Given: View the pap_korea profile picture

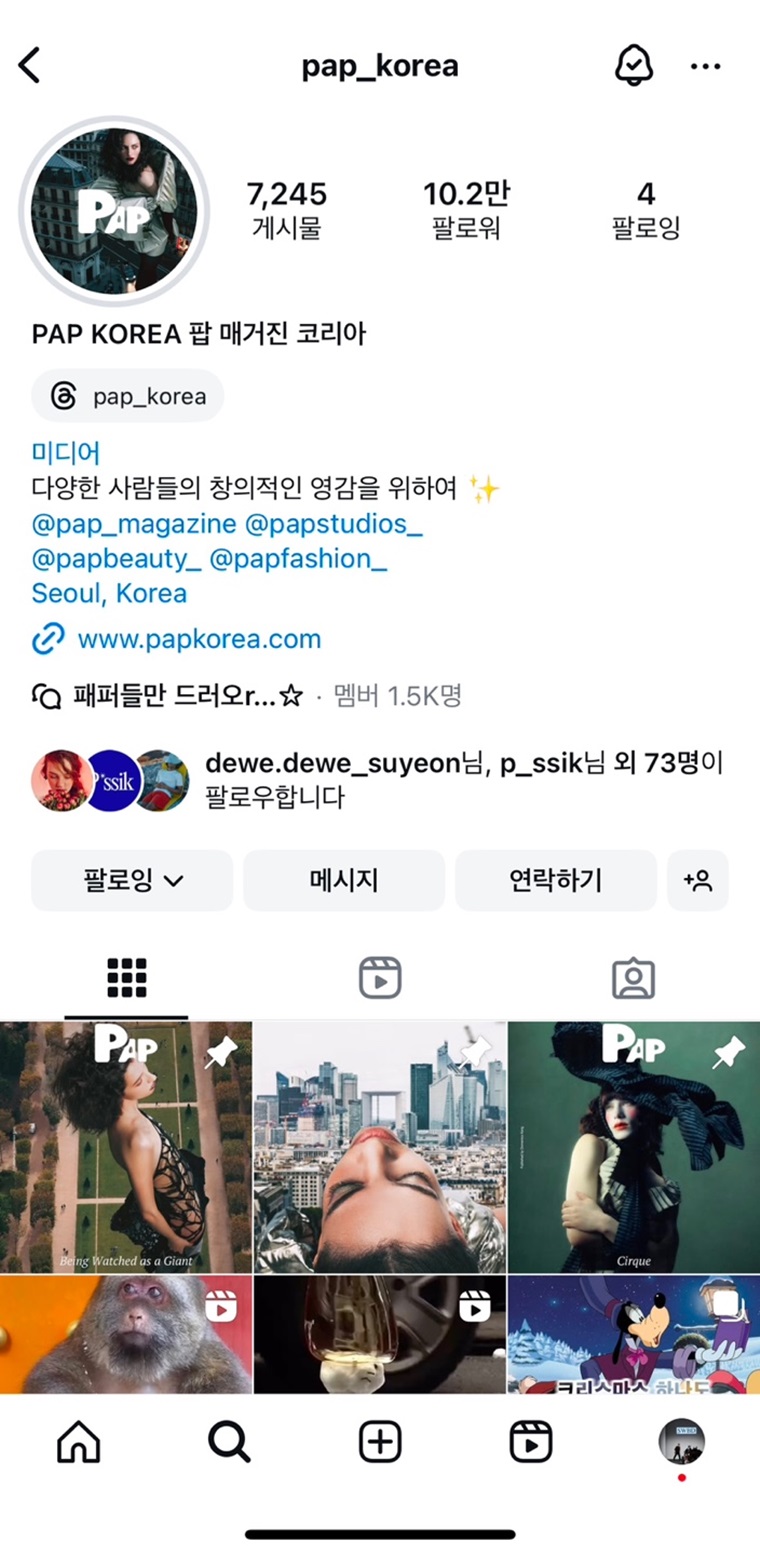Looking at the screenshot, I should click(114, 211).
